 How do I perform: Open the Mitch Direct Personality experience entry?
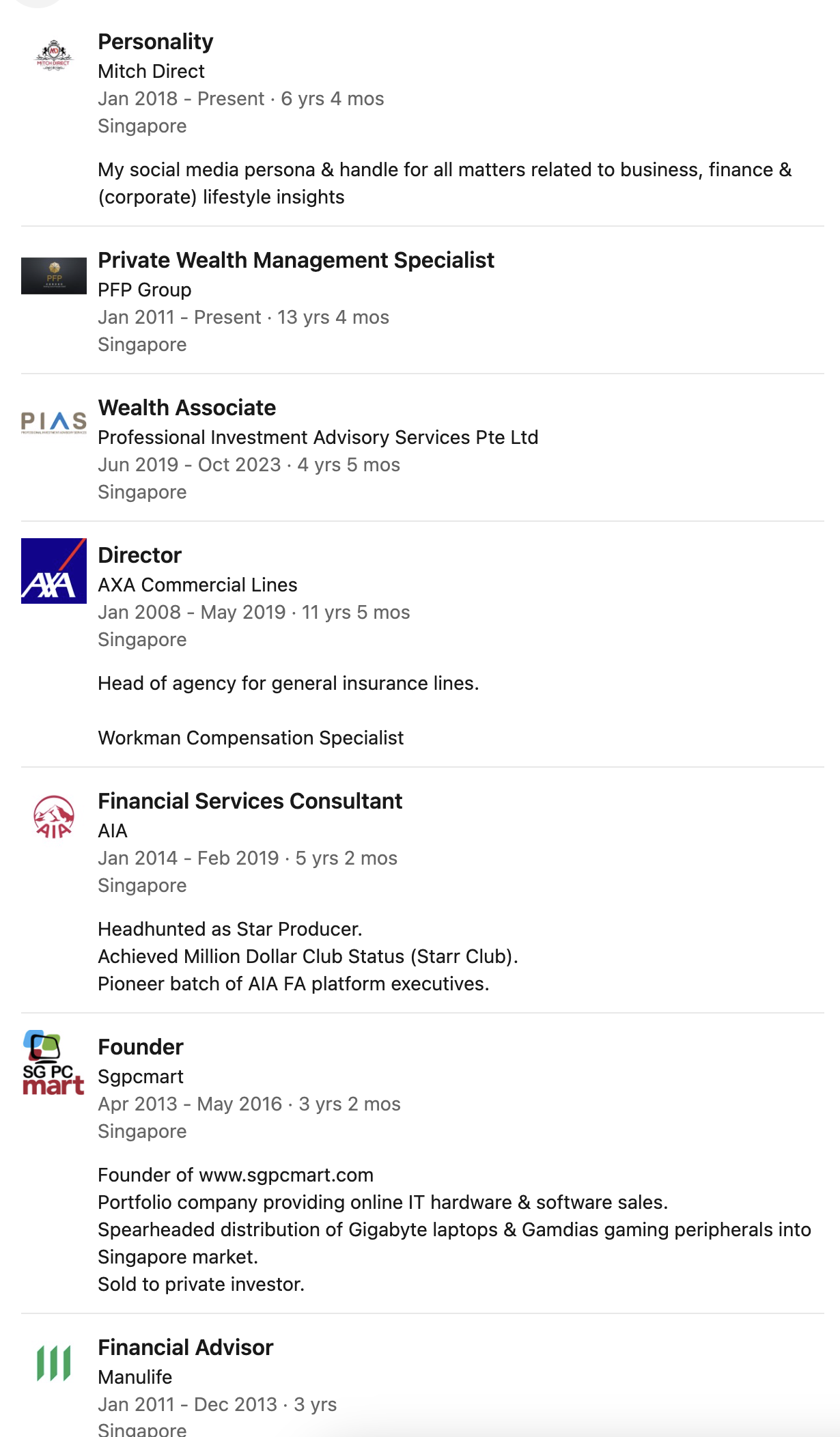[x=156, y=42]
